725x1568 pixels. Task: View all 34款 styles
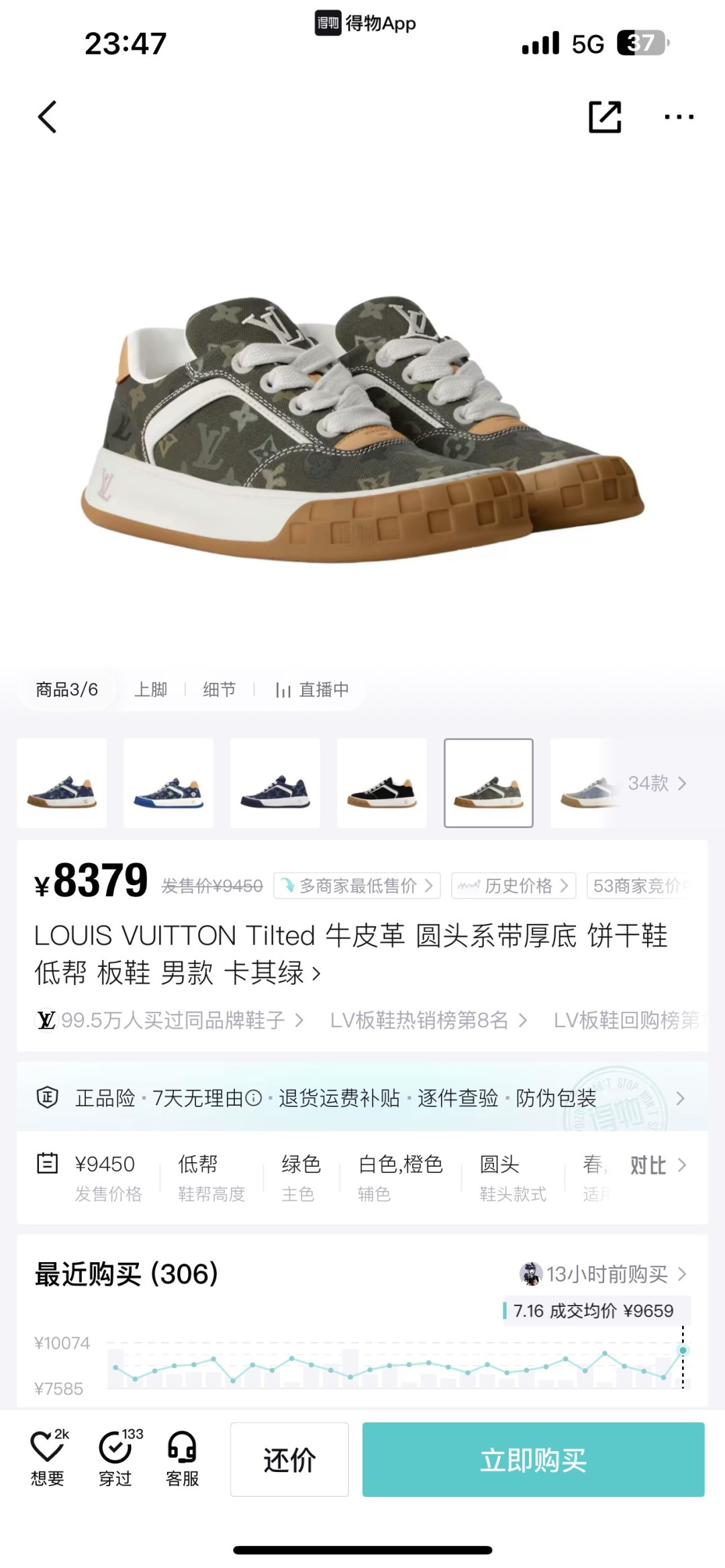pos(657,783)
